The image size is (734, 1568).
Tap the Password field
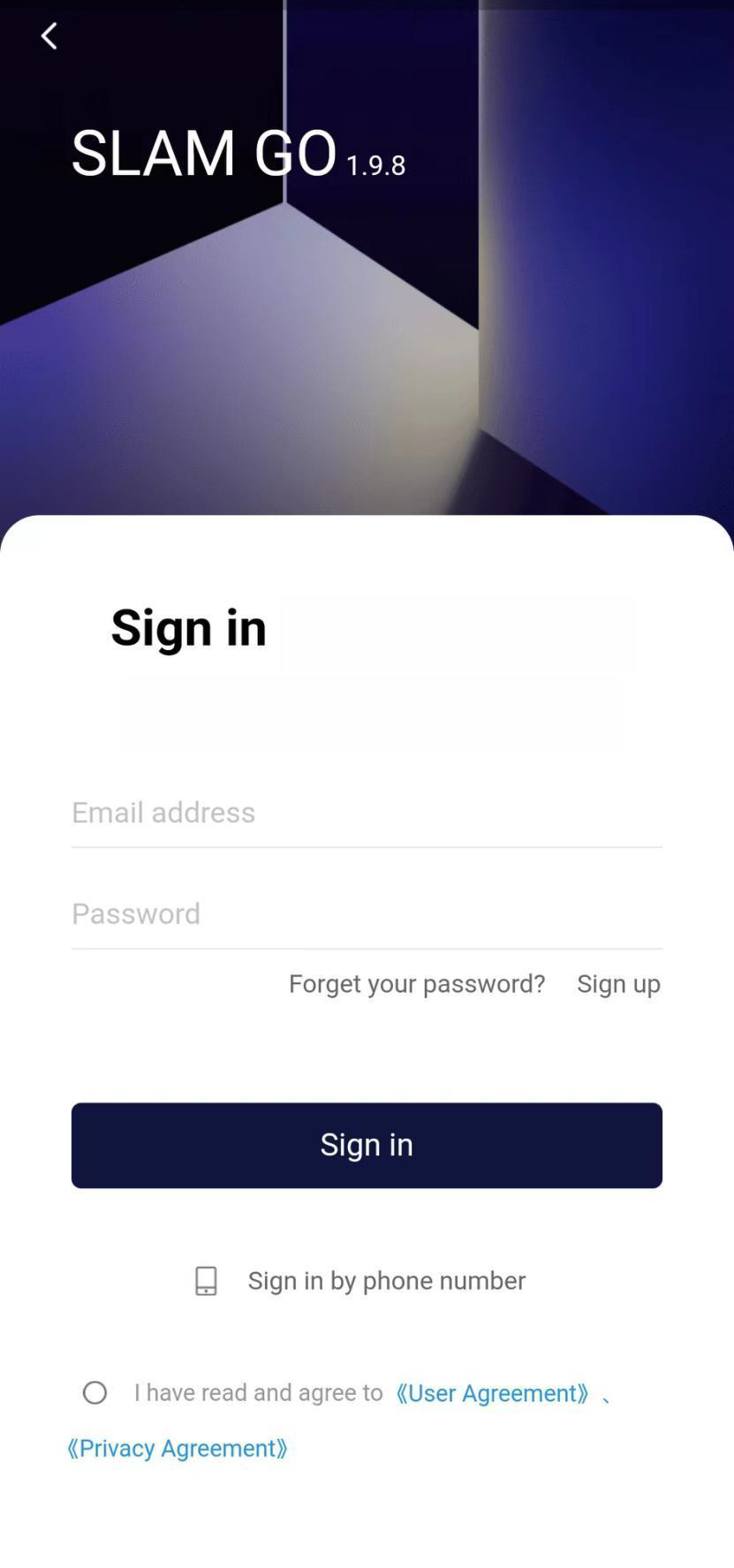coord(367,913)
